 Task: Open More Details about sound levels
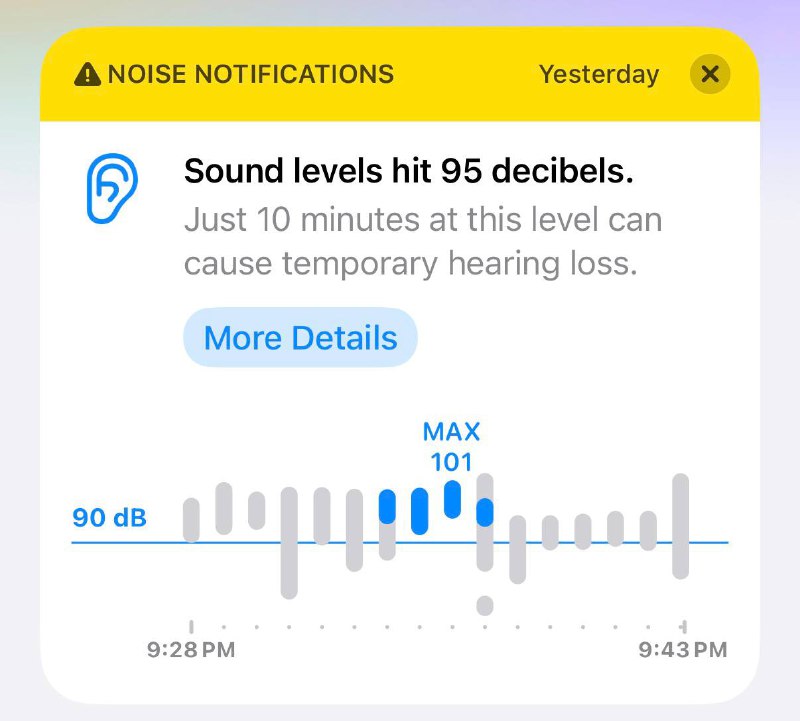coord(300,338)
